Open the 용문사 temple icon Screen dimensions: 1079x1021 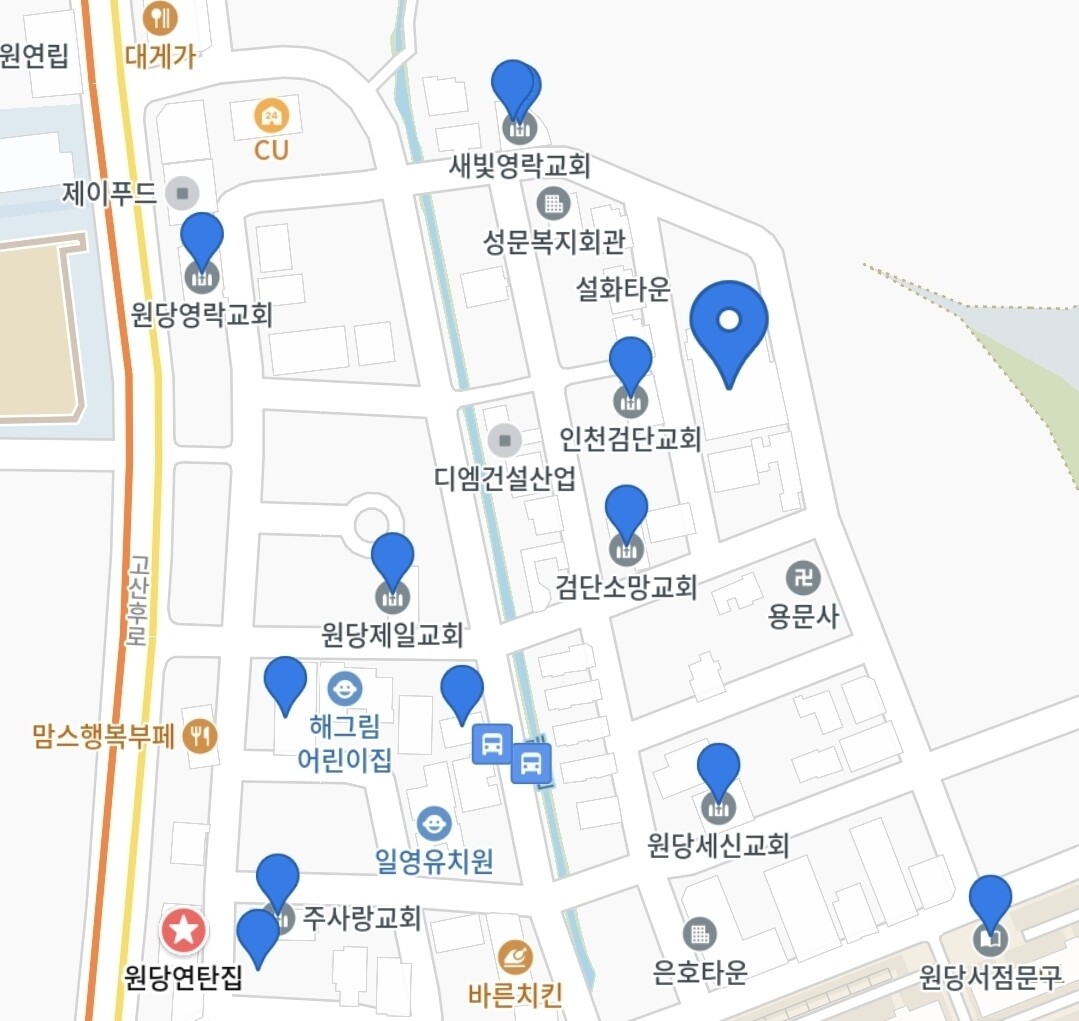pos(802,576)
